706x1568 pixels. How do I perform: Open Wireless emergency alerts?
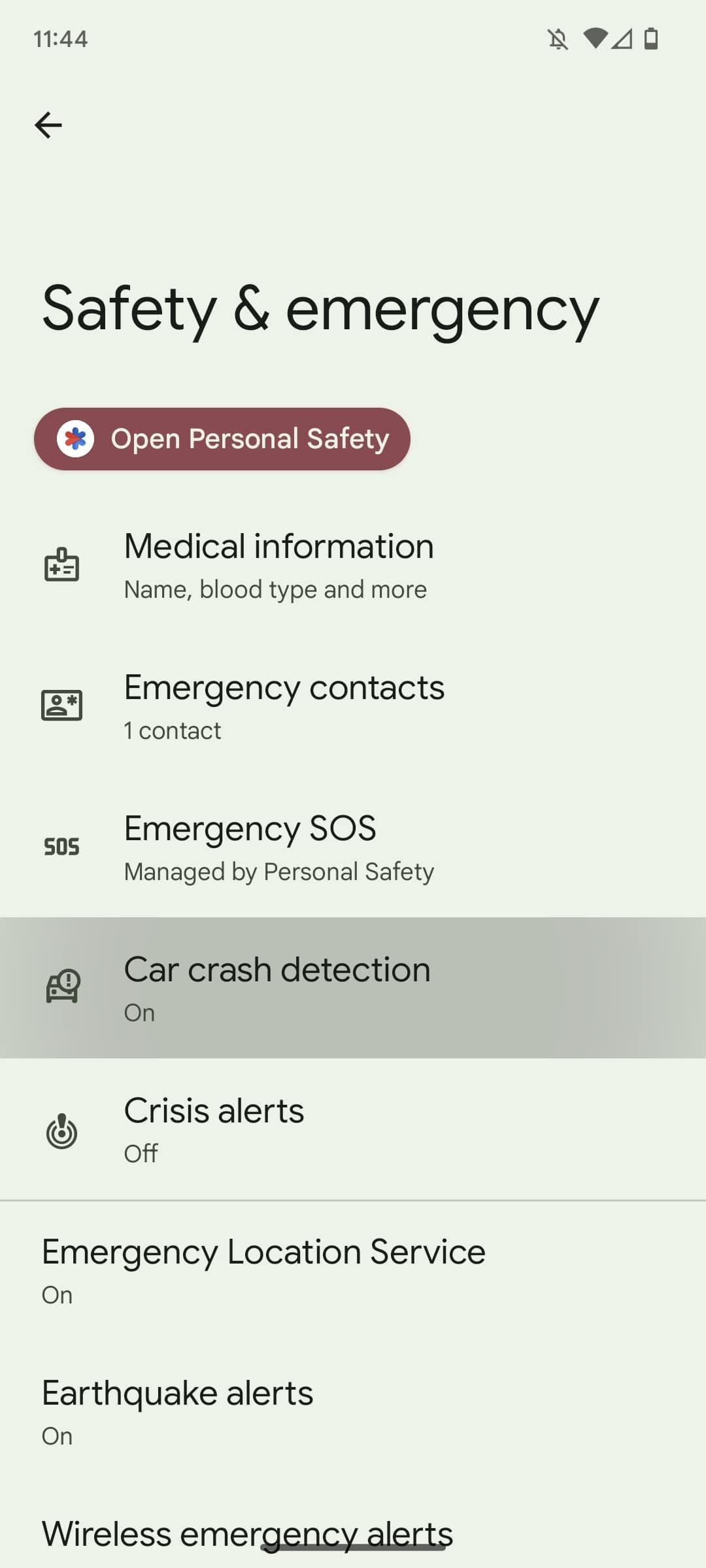[247, 1532]
